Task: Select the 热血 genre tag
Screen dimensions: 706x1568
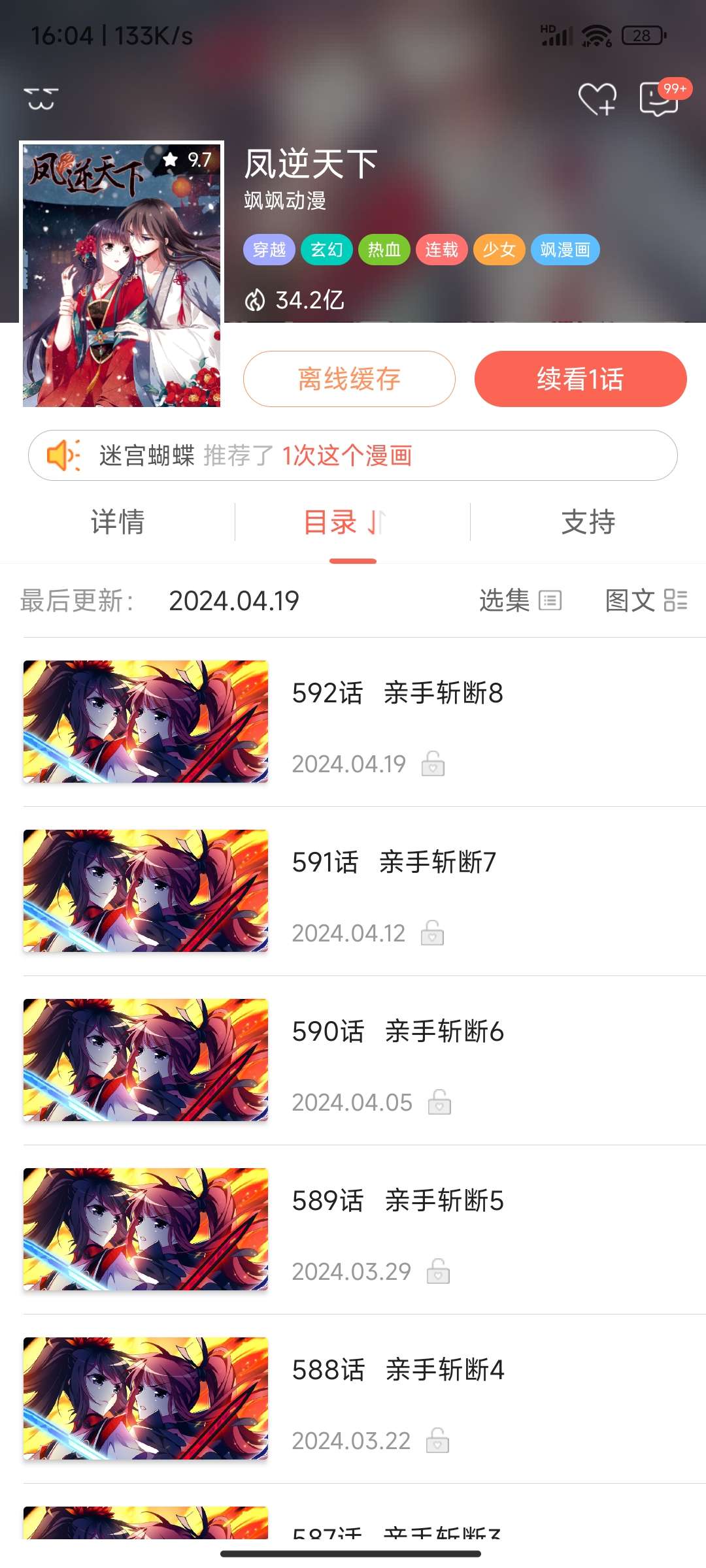Action: click(x=384, y=250)
